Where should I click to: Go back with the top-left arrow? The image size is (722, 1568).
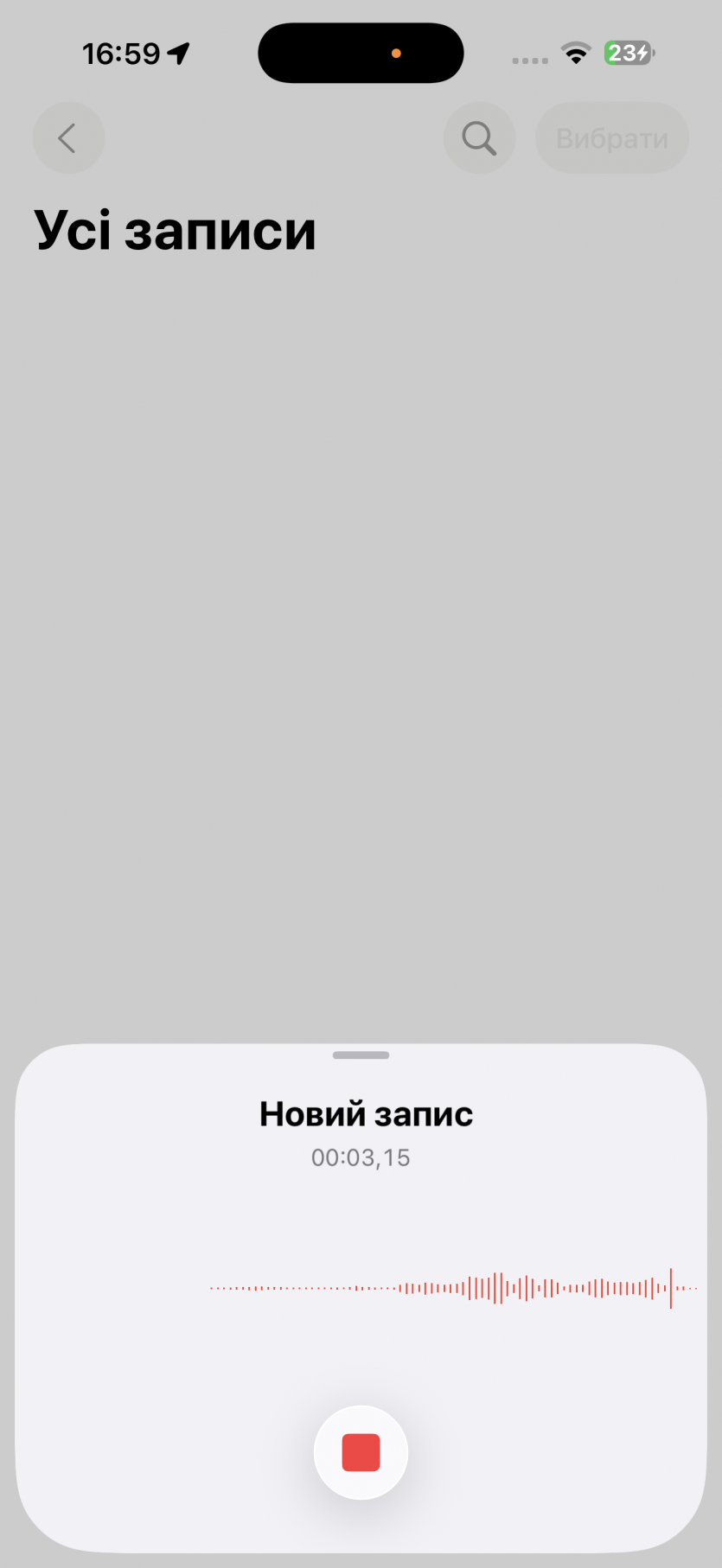(x=68, y=138)
